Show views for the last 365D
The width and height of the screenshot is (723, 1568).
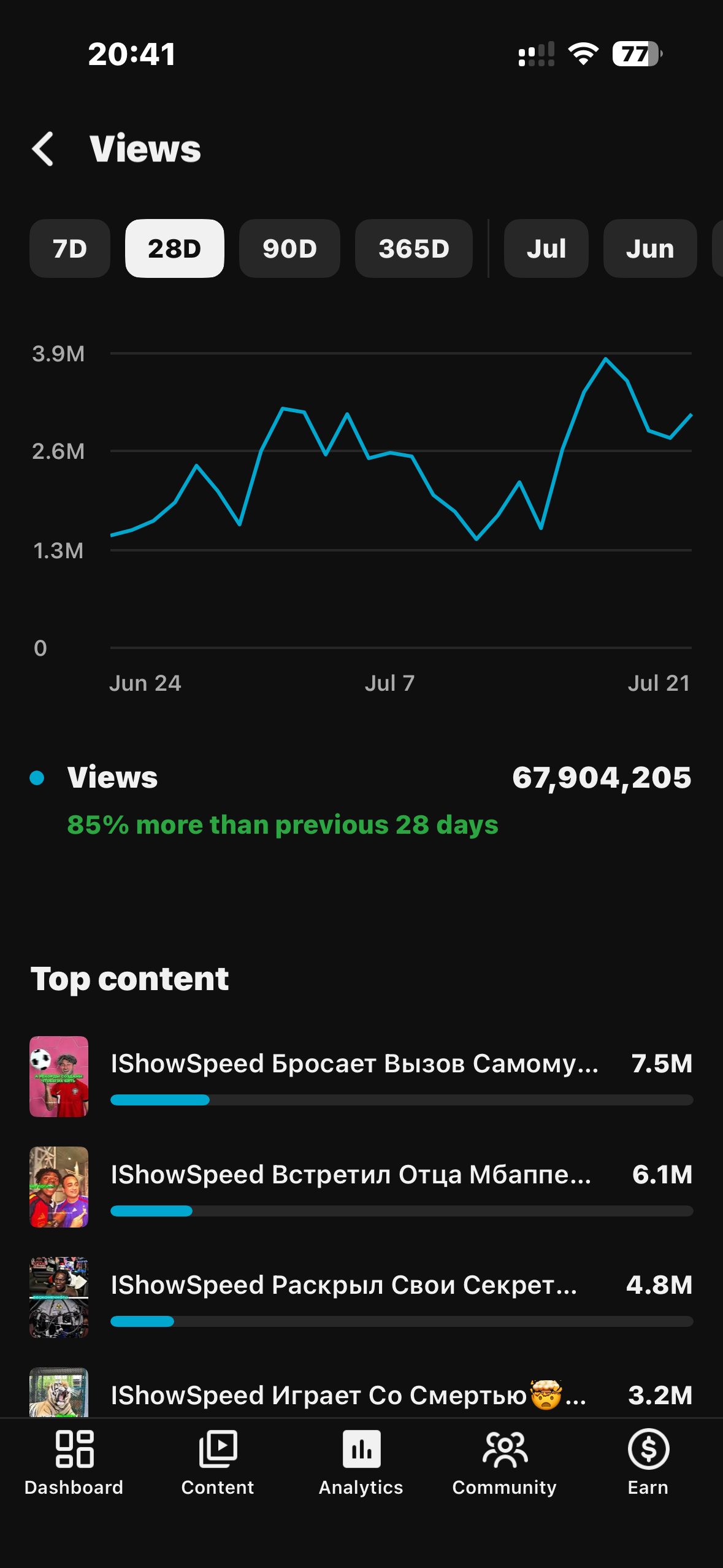pos(414,248)
